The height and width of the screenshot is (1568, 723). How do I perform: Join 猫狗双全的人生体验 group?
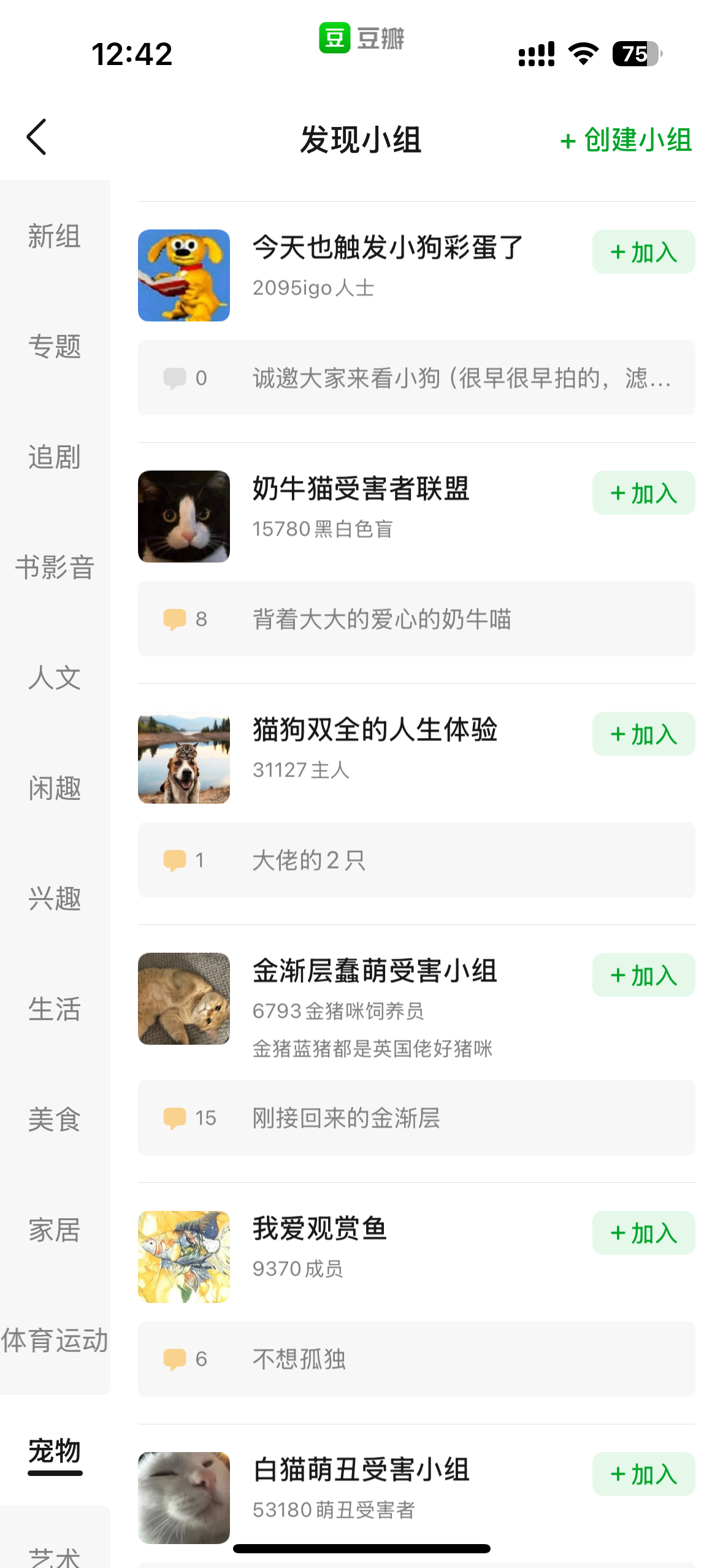pyautogui.click(x=643, y=734)
